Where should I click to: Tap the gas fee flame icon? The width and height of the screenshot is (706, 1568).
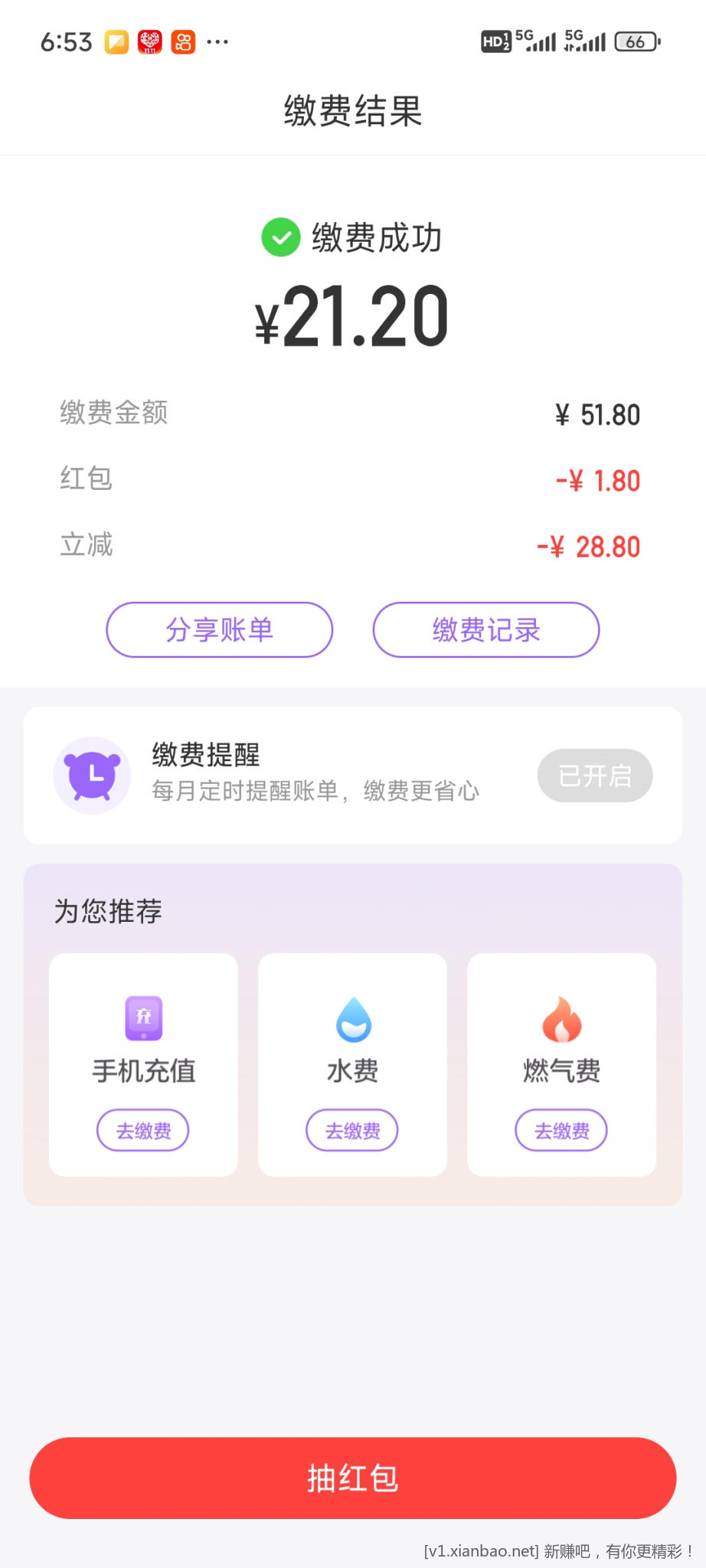click(x=561, y=1019)
